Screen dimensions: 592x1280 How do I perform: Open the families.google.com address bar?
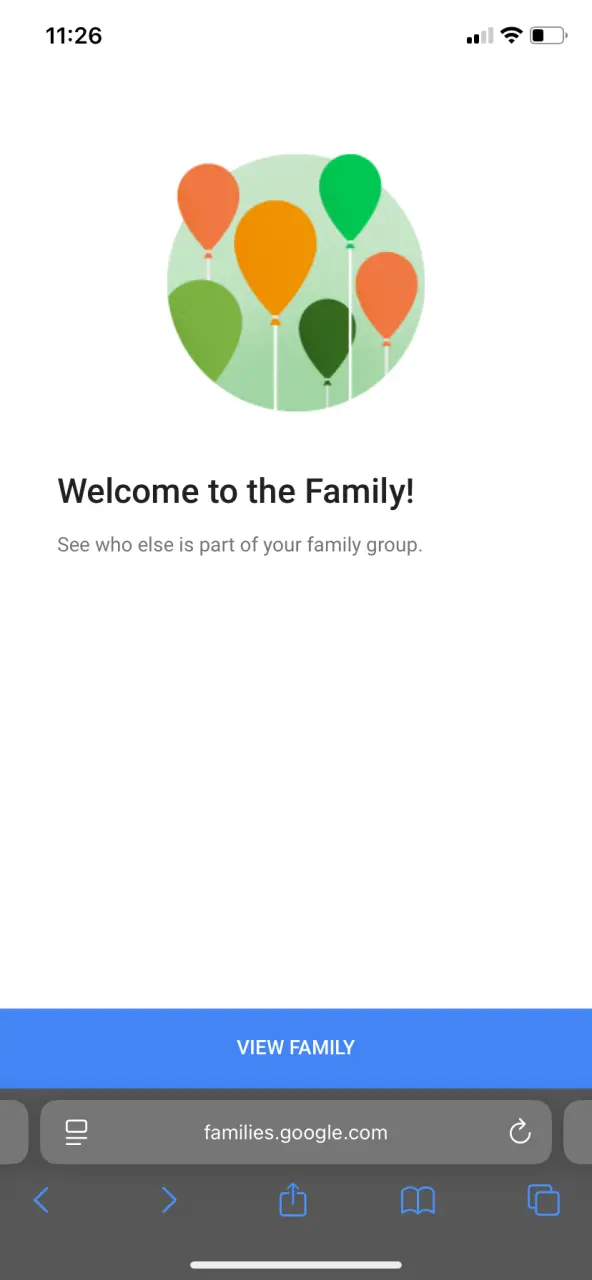click(x=296, y=1132)
